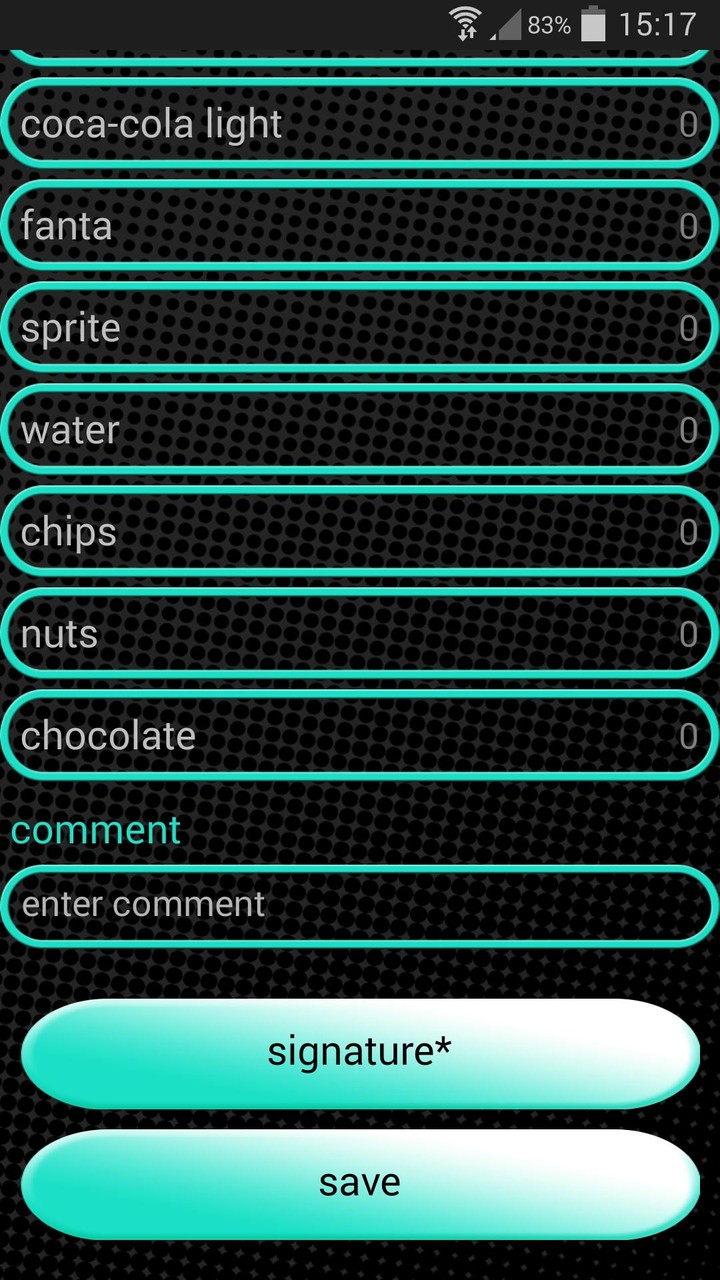The width and height of the screenshot is (720, 1280).
Task: Tap the water quantity counter
Action: pos(688,430)
